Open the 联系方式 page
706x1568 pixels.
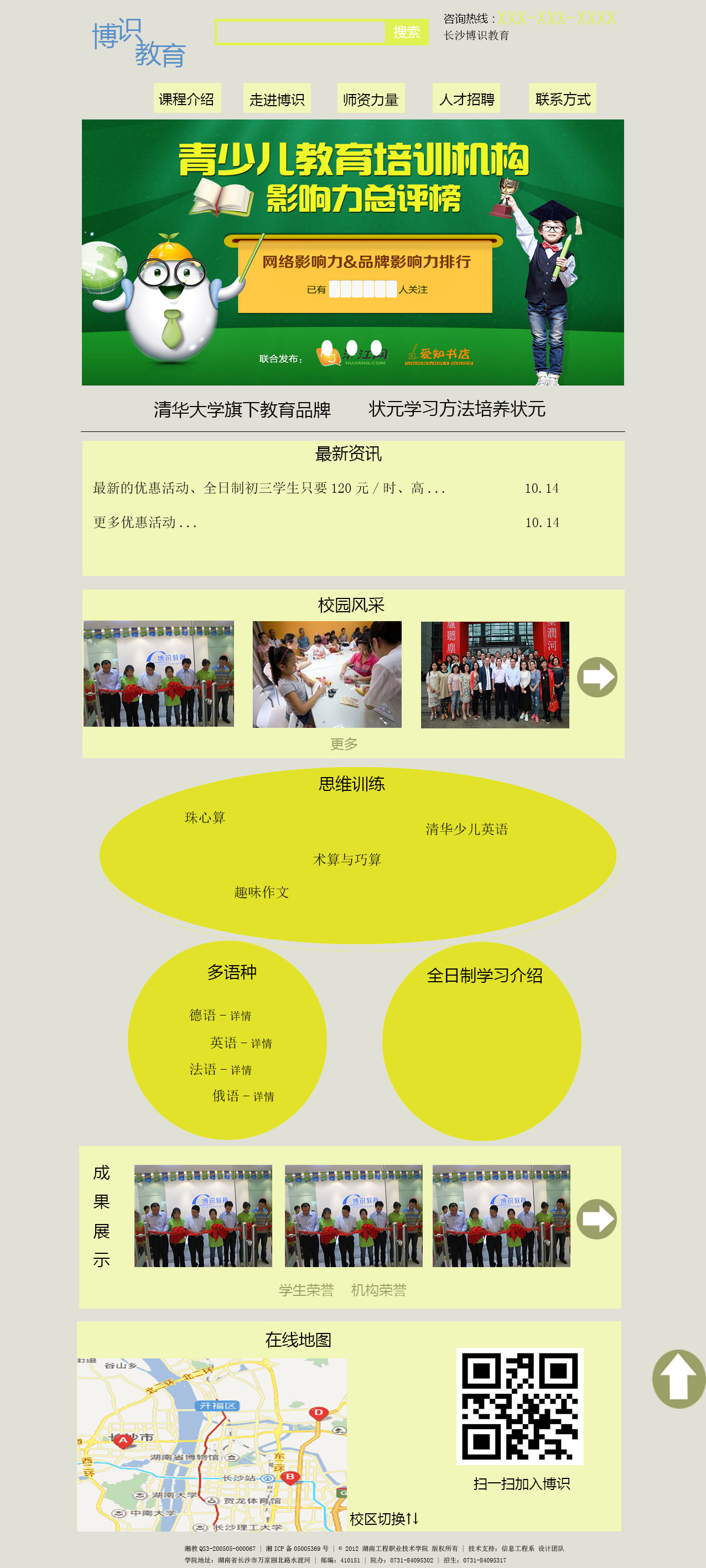562,99
